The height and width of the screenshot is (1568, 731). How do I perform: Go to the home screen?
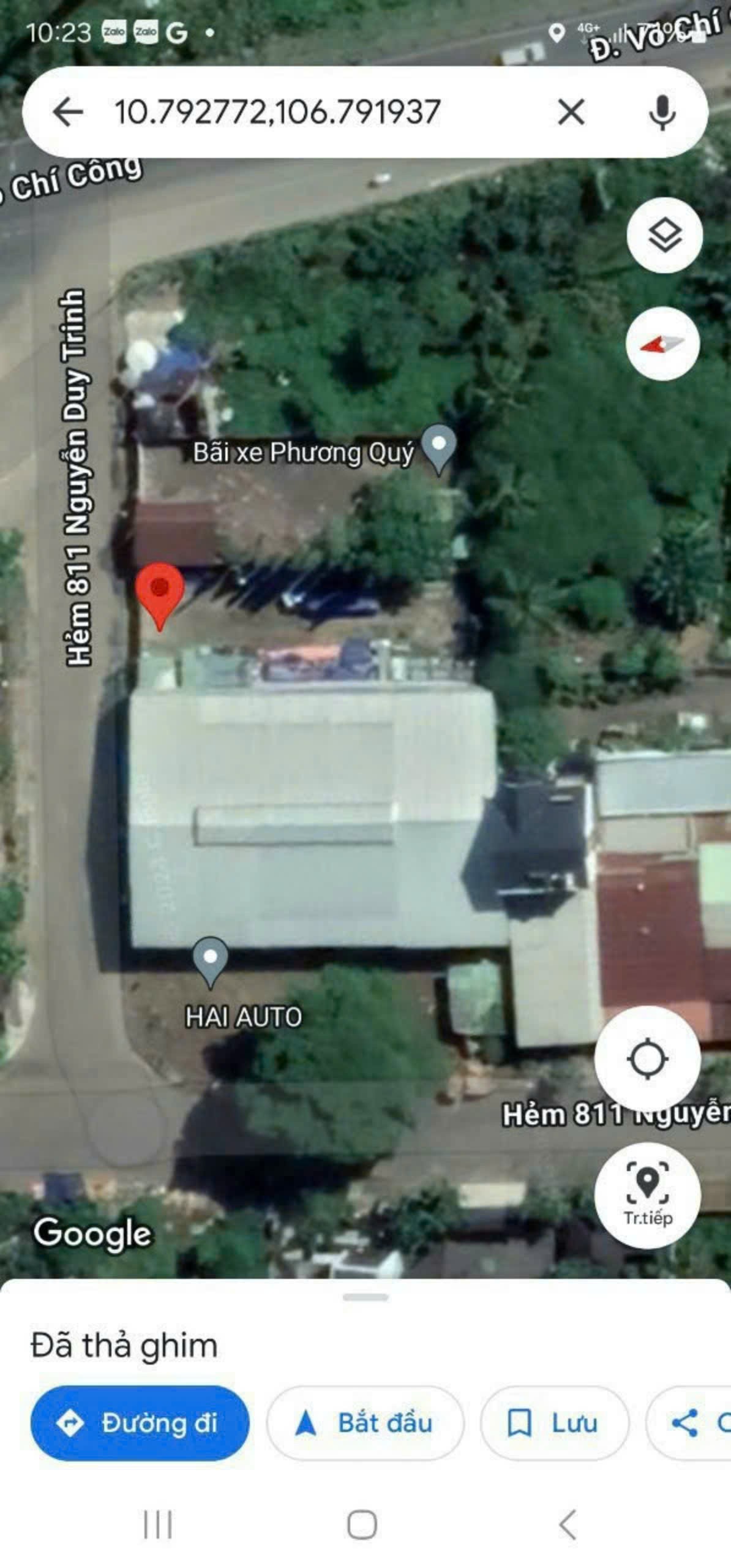pyautogui.click(x=362, y=1525)
